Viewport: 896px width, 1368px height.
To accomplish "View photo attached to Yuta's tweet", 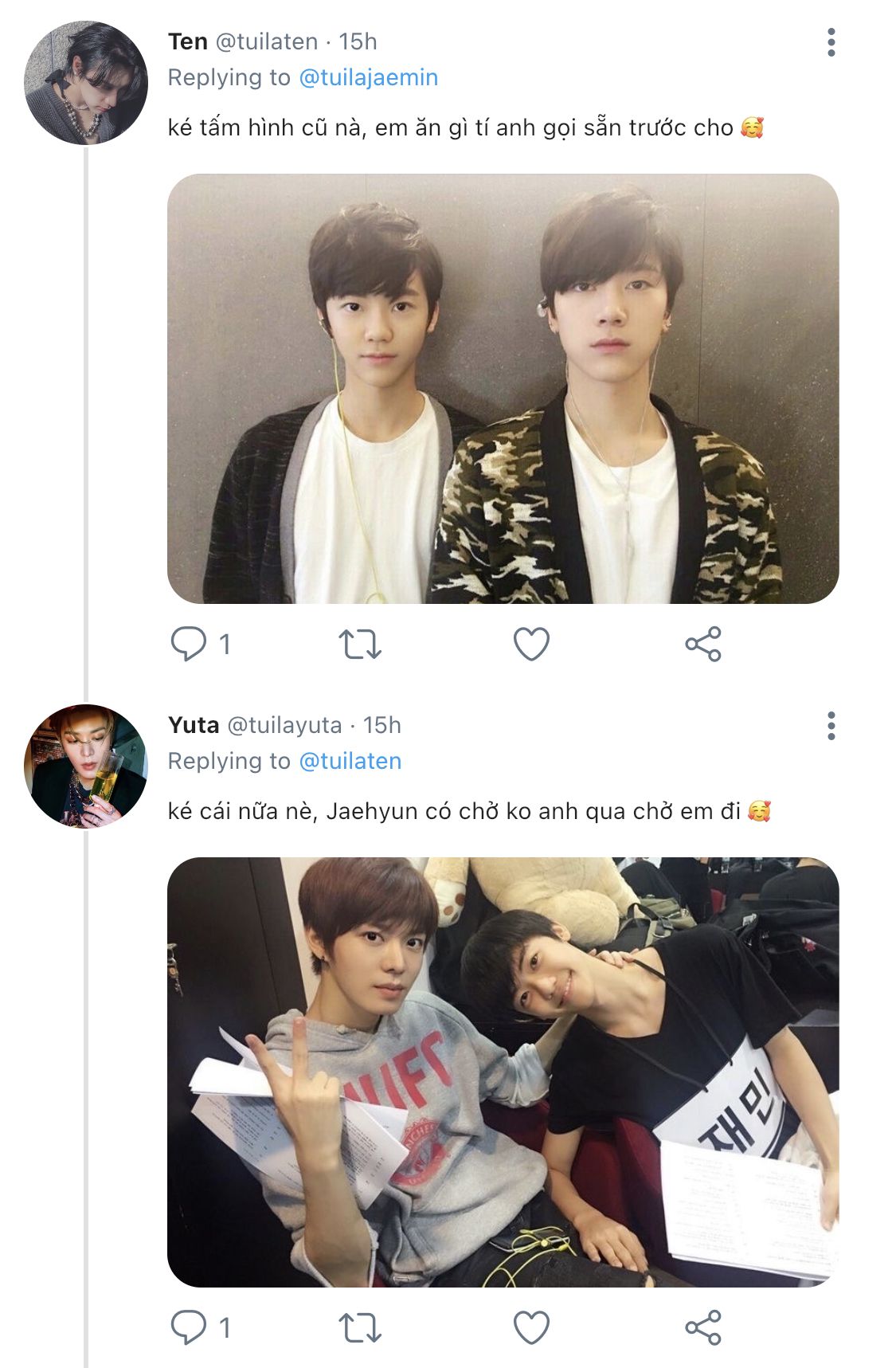I will [x=503, y=1072].
